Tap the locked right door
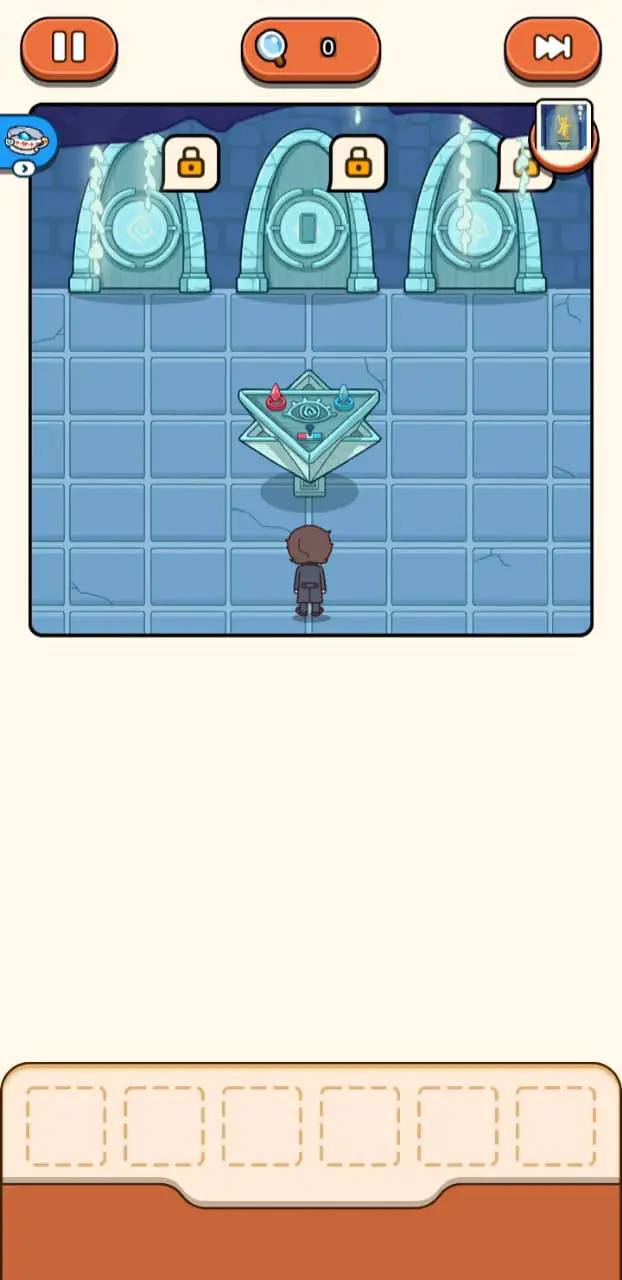 click(x=474, y=226)
